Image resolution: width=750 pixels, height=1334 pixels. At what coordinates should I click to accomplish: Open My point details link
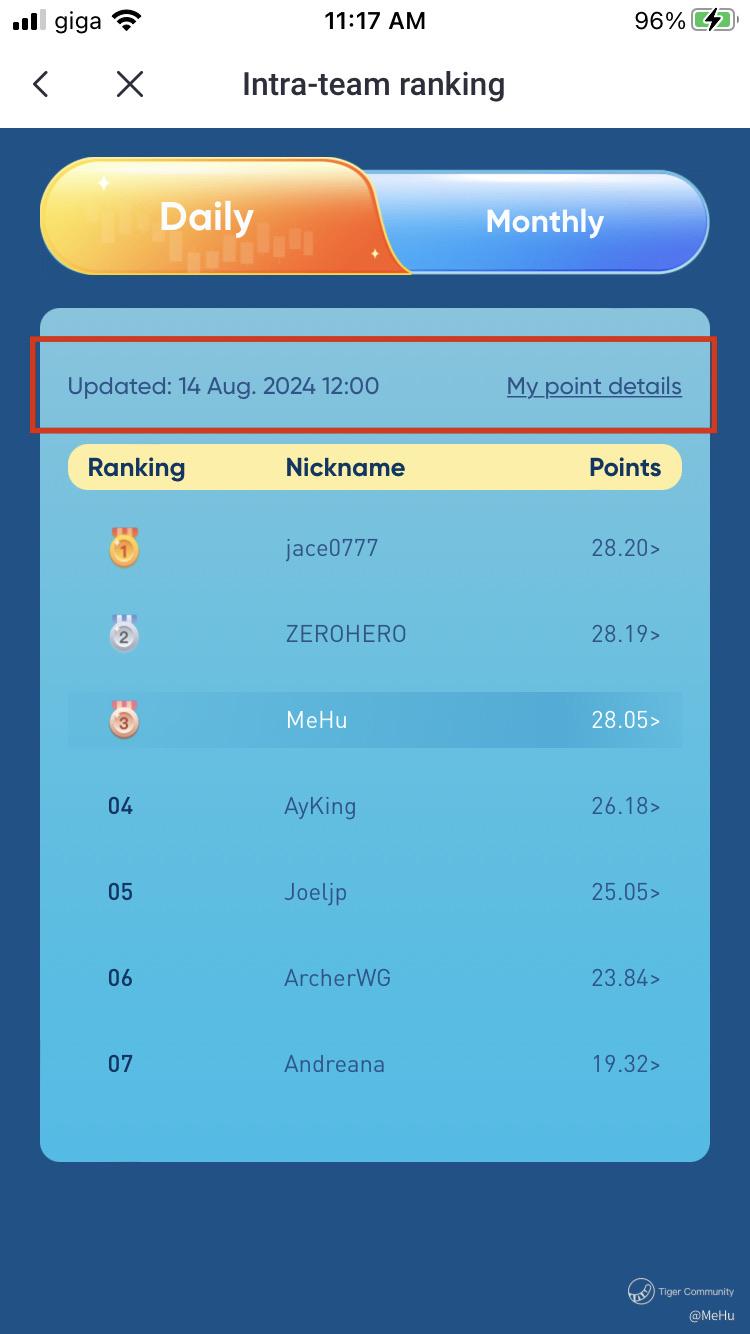pyautogui.click(x=594, y=386)
